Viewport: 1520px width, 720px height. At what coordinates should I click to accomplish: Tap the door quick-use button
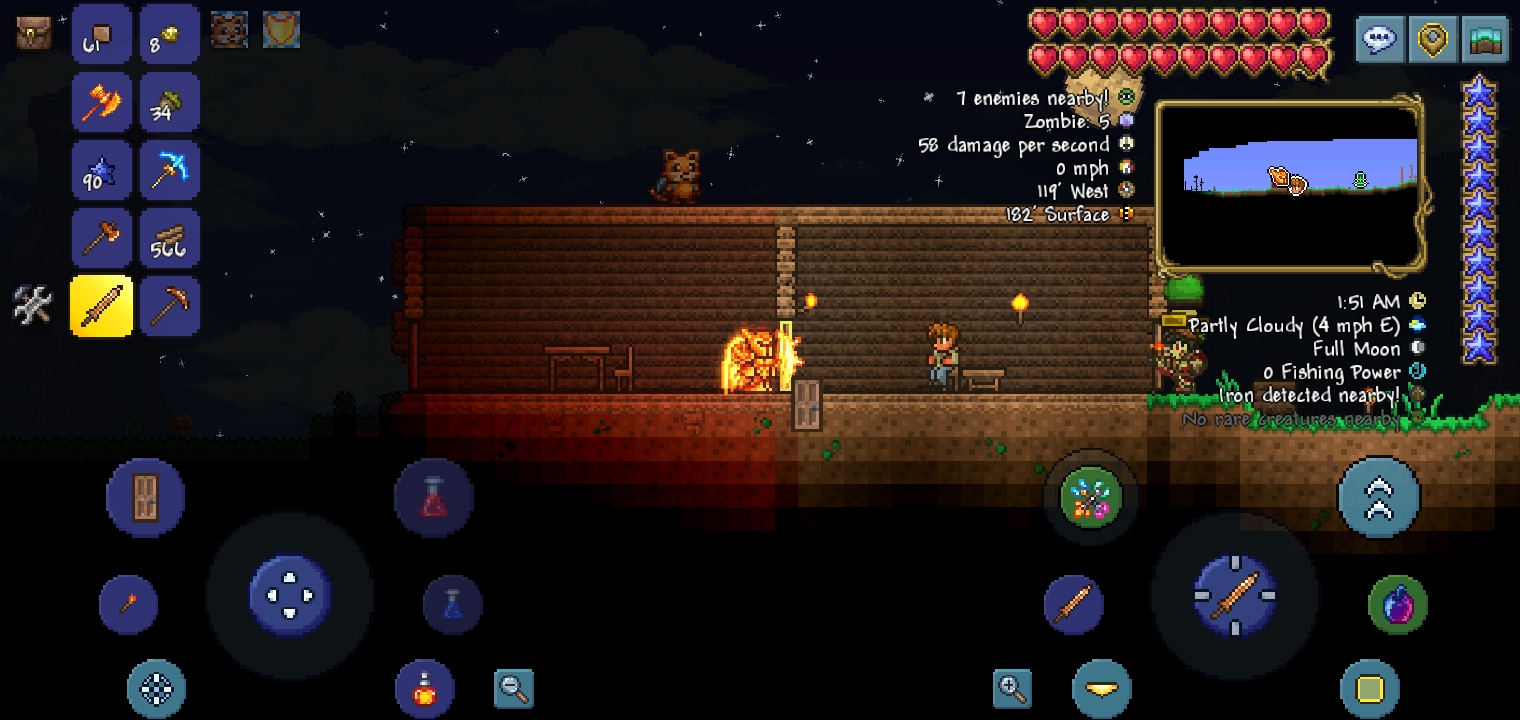pyautogui.click(x=145, y=497)
